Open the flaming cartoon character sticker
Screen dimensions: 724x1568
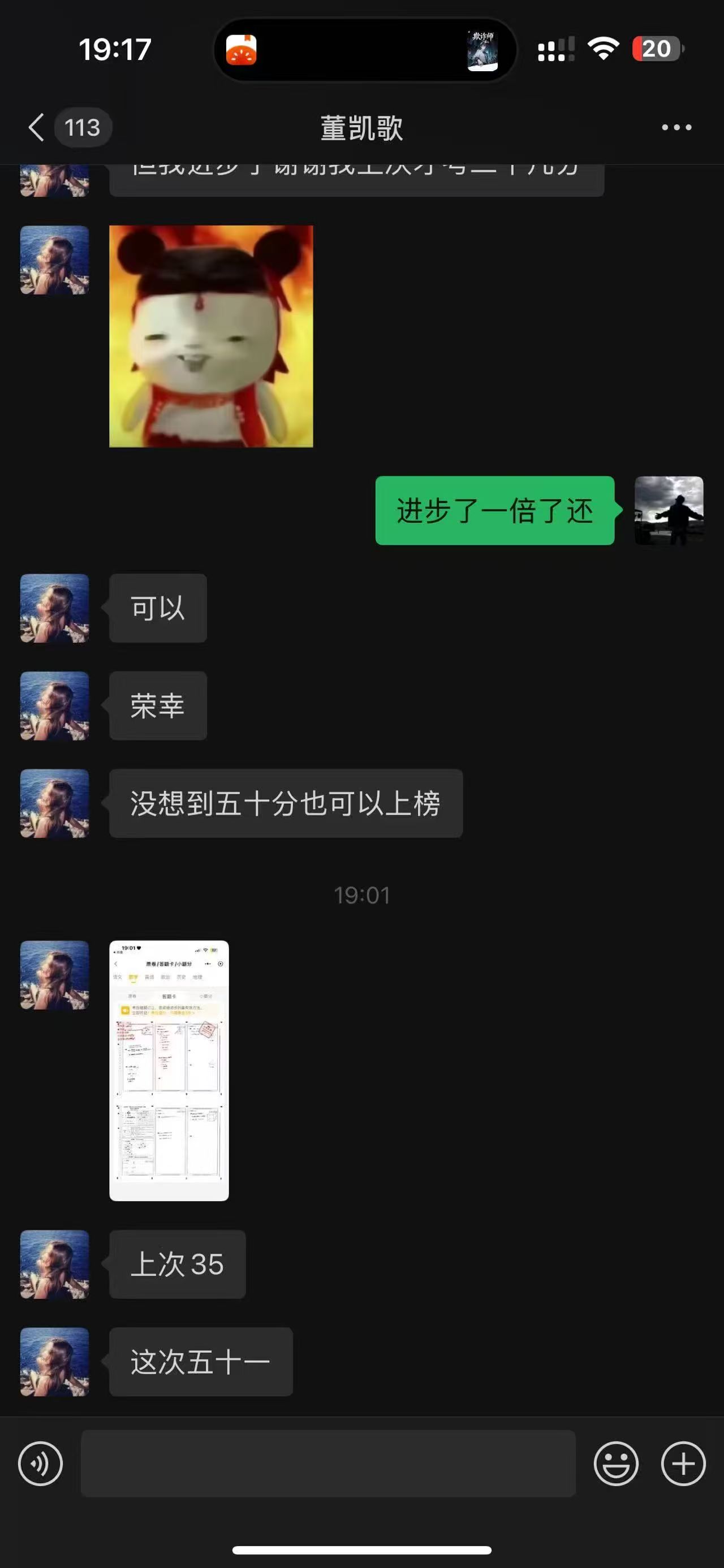tap(210, 336)
